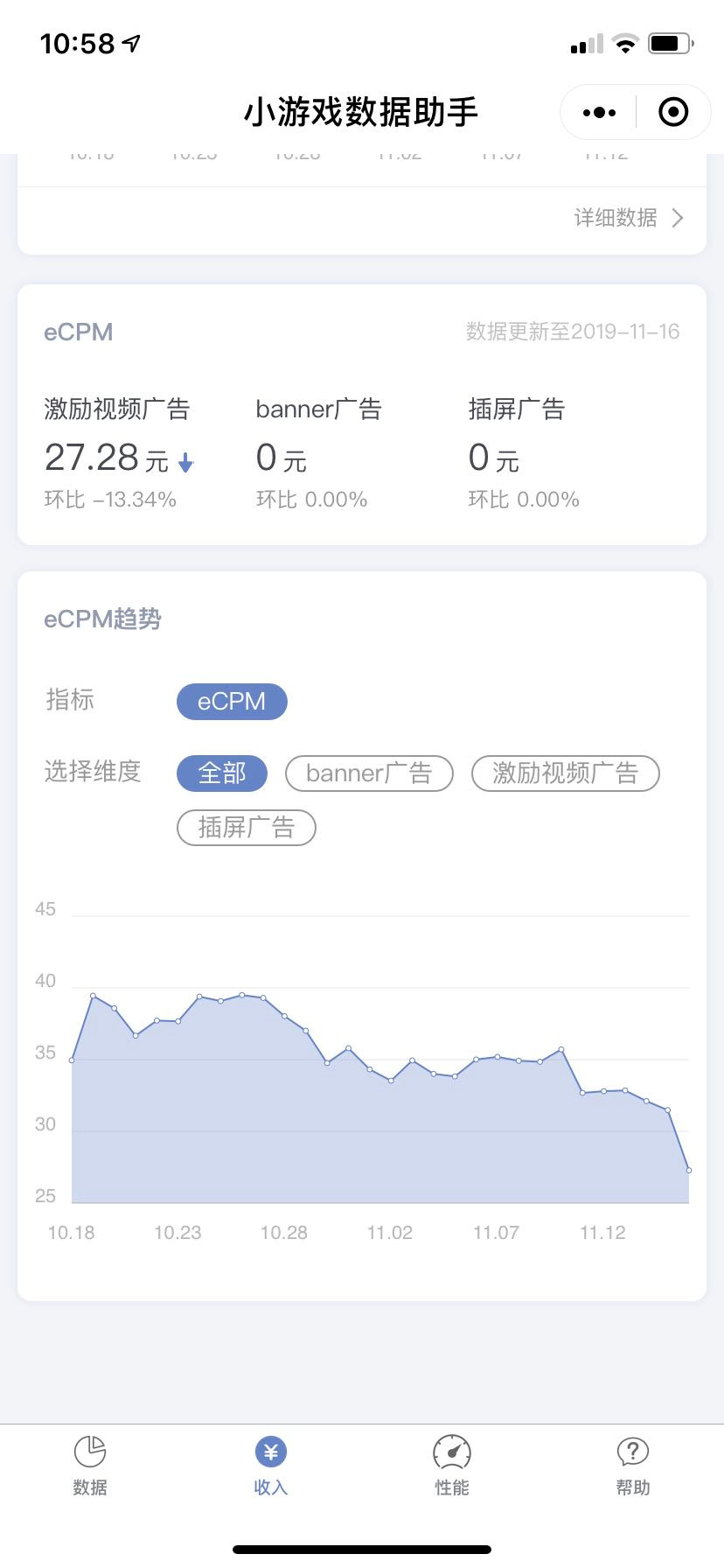Switch to the 帮助 tab
724x1568 pixels.
(x=633, y=1466)
